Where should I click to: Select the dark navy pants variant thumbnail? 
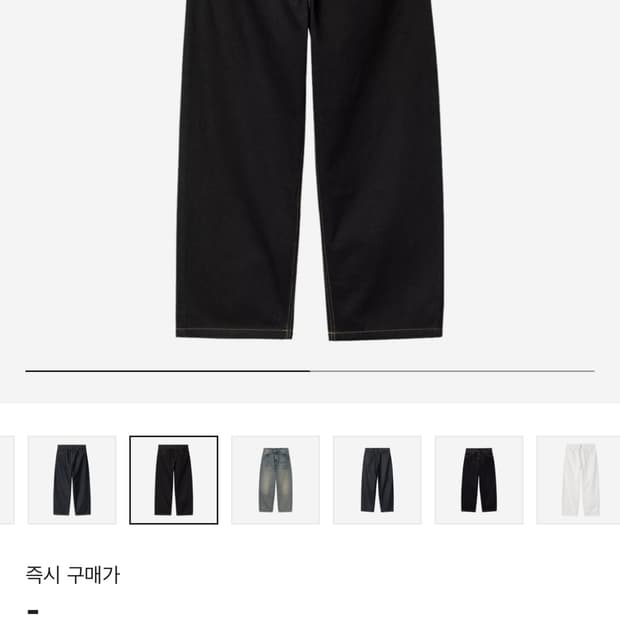pos(72,480)
